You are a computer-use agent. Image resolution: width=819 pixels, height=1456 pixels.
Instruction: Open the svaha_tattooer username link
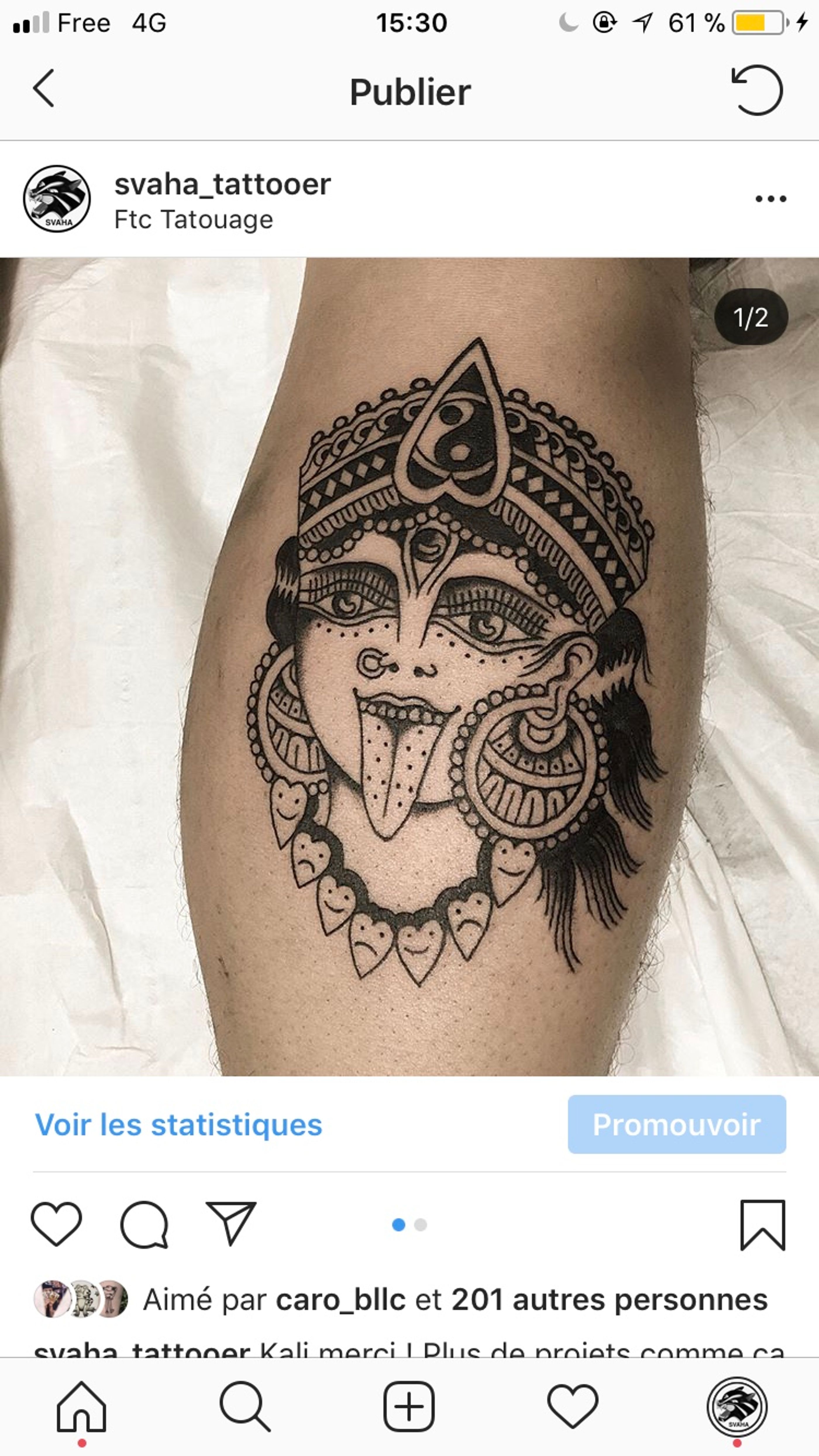[222, 184]
